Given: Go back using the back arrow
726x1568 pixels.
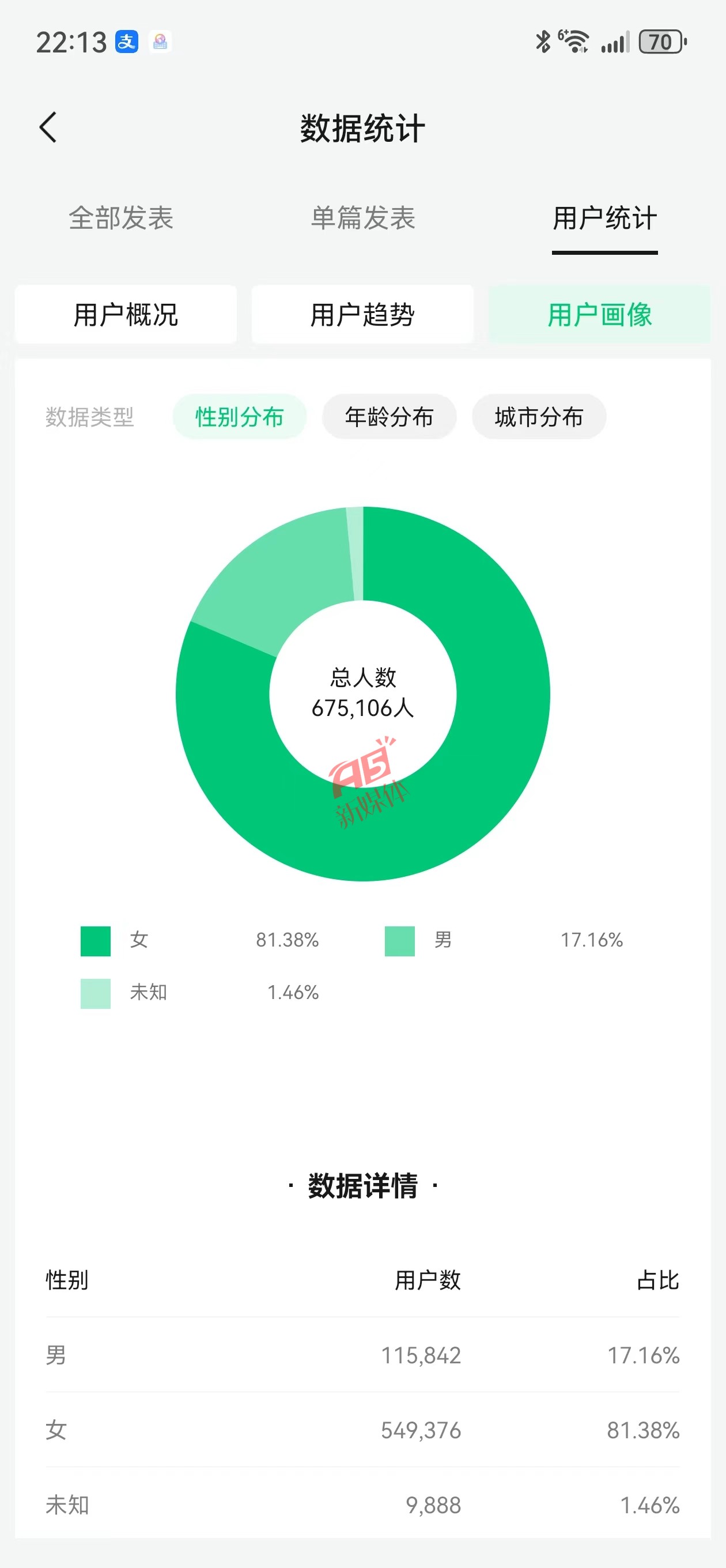Looking at the screenshot, I should (x=48, y=127).
